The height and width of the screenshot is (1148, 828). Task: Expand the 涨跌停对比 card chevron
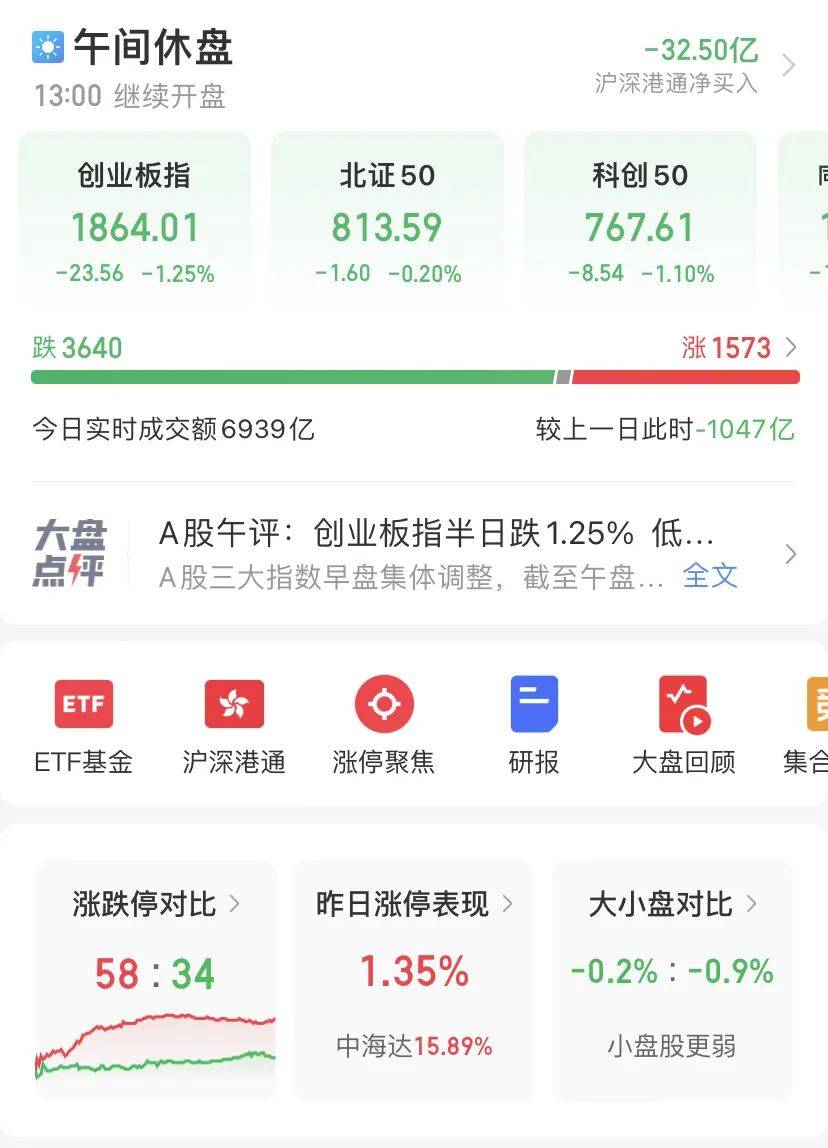coord(234,903)
